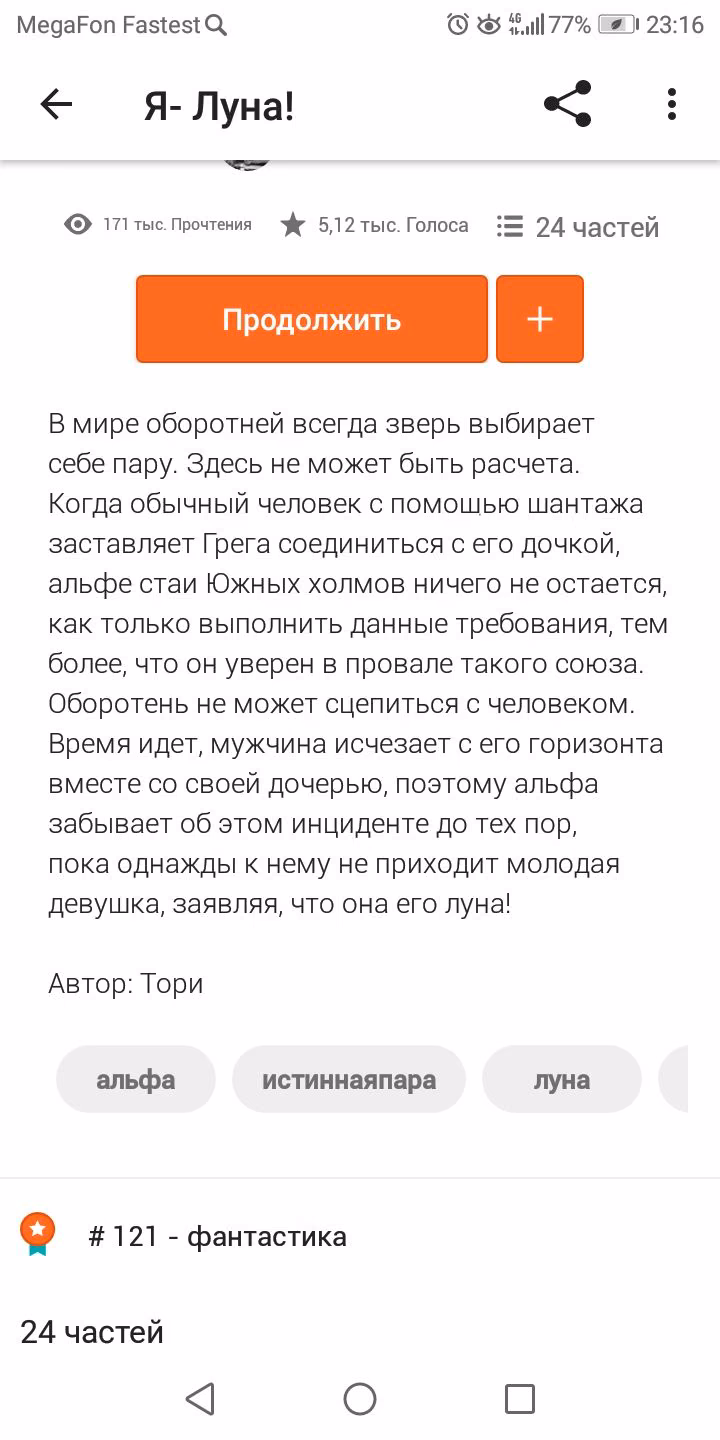Go back using the arrow icon

56,105
